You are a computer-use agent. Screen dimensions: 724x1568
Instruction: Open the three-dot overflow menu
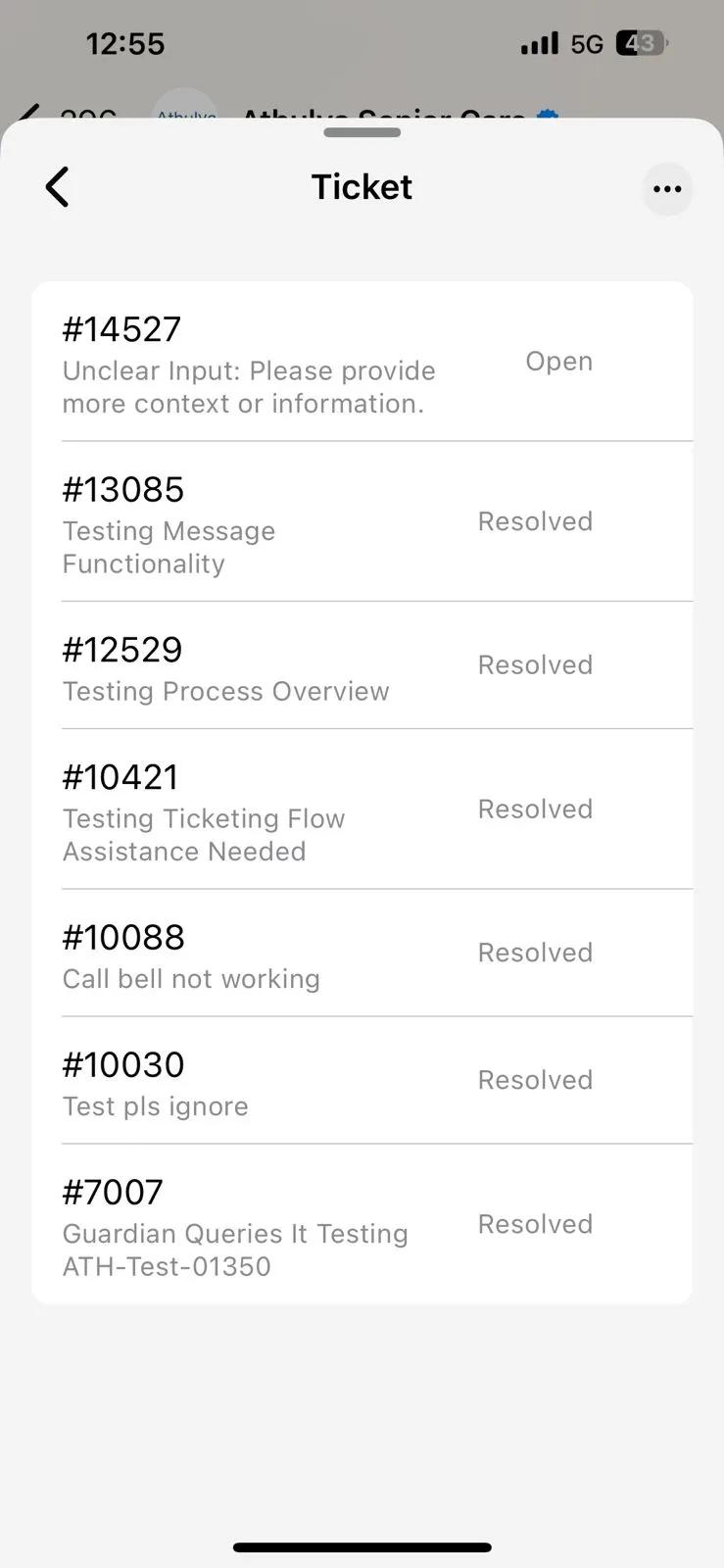tap(667, 189)
